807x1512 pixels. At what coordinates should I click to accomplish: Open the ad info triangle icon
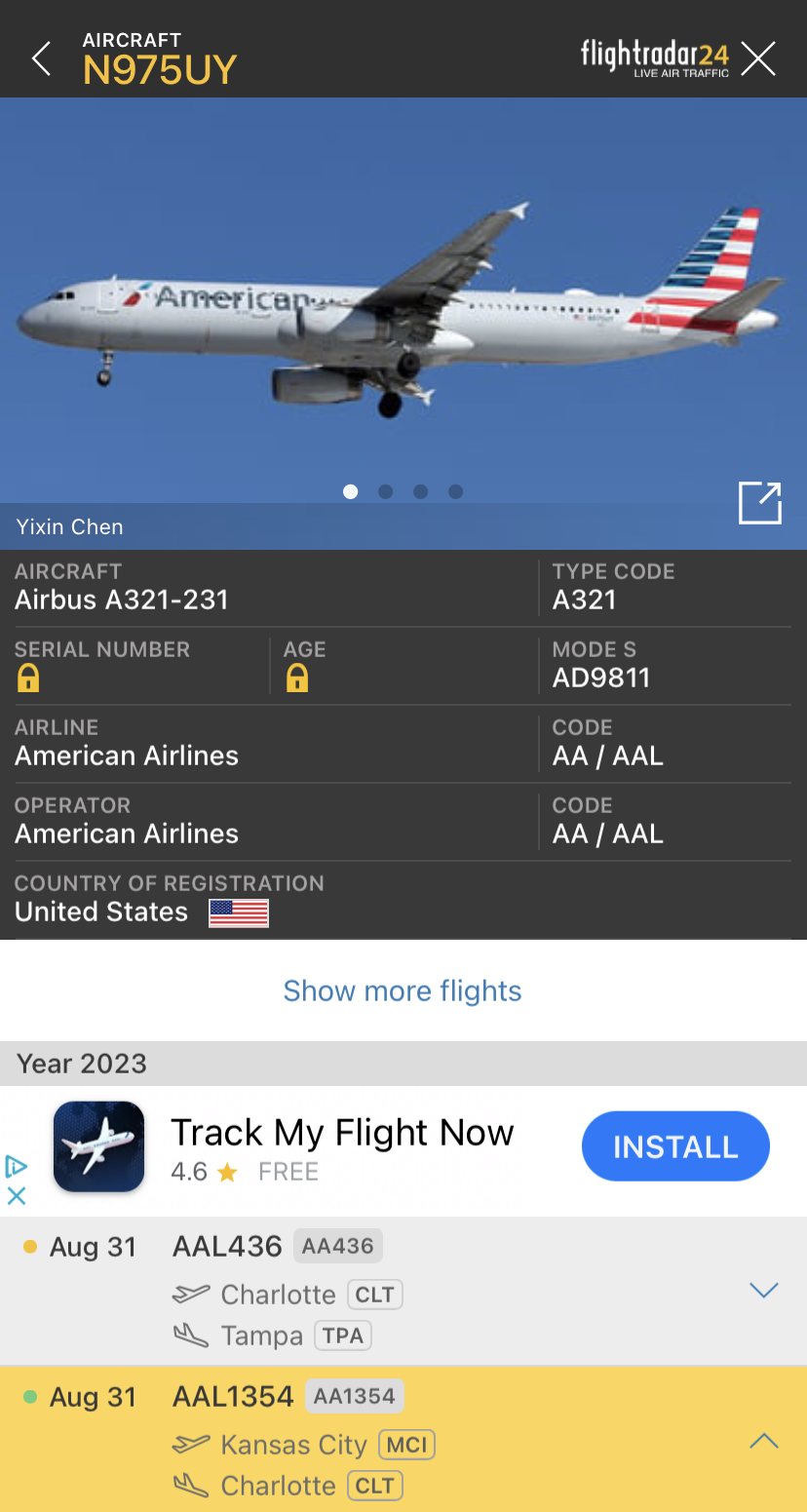pyautogui.click(x=17, y=1166)
